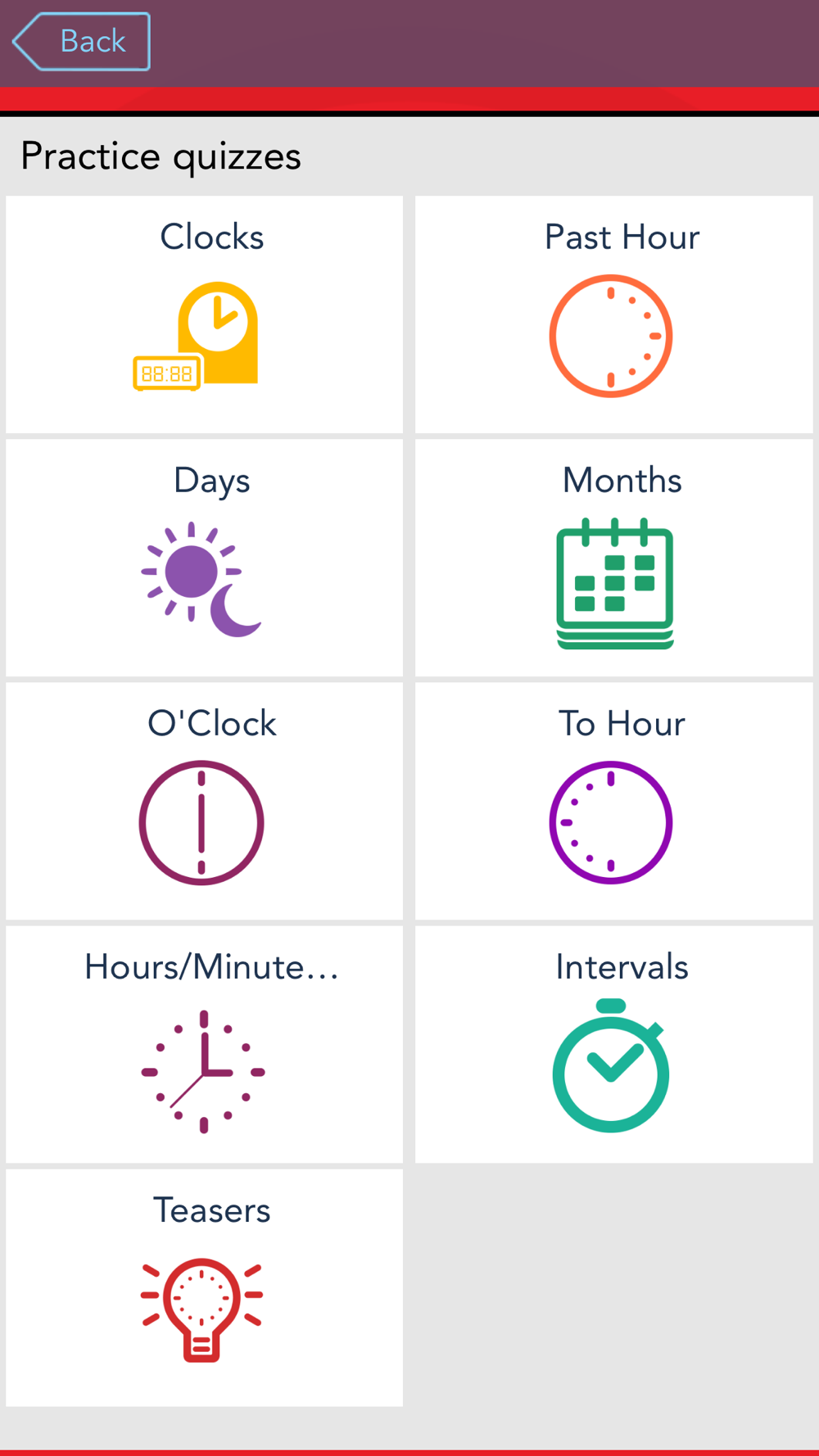Viewport: 819px width, 1456px height.
Task: Launch the To Hour quiz
Action: (614, 801)
